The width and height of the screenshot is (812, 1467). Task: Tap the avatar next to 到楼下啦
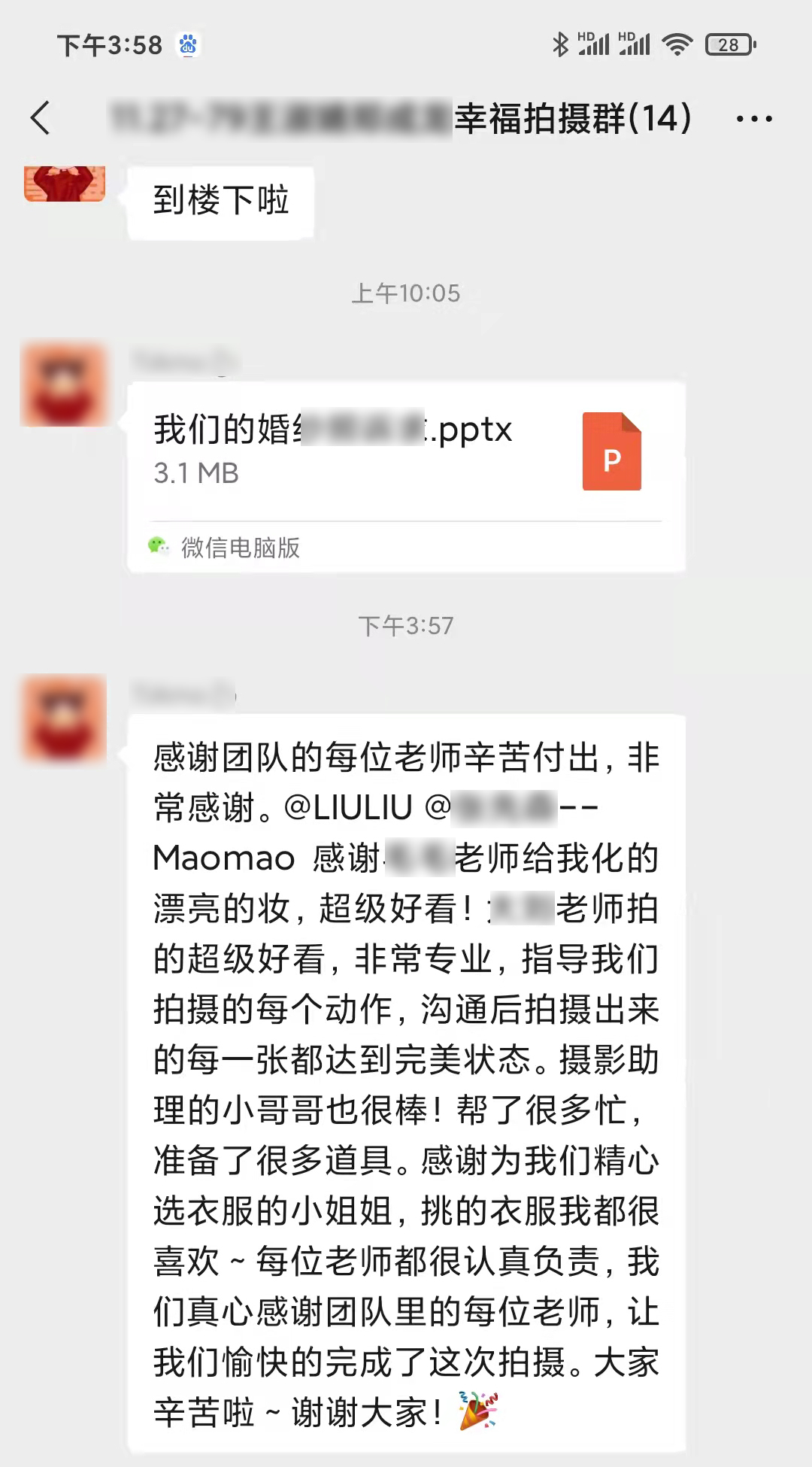(64, 184)
